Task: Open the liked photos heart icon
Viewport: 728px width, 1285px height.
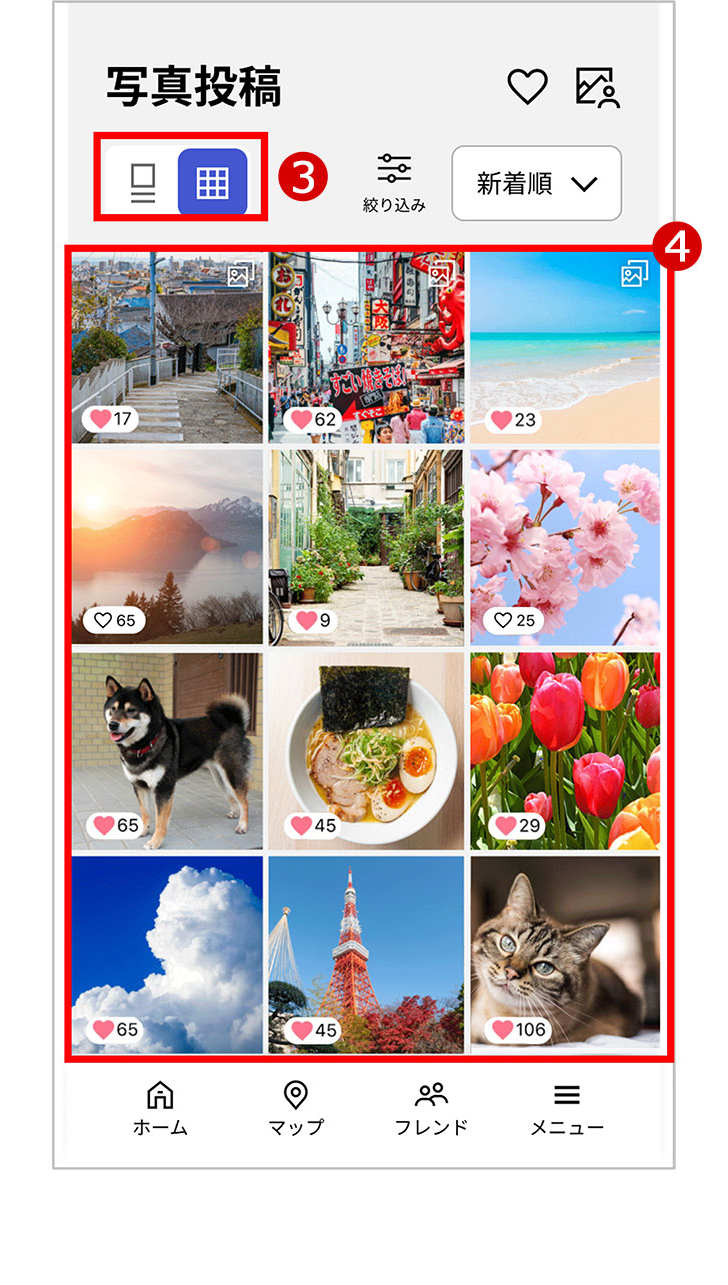Action: (527, 87)
